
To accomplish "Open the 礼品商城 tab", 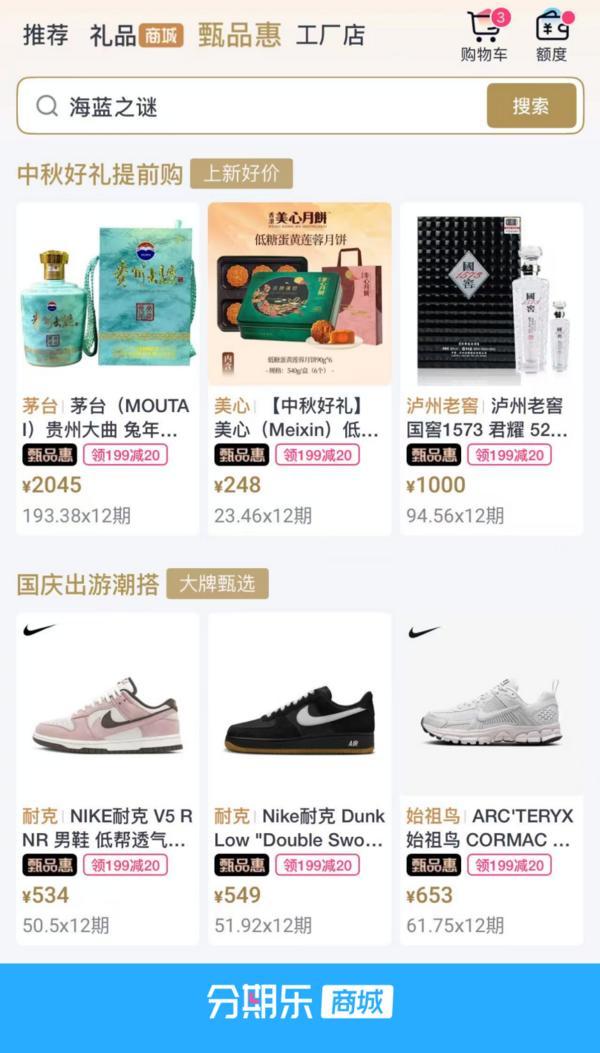I will (x=136, y=35).
